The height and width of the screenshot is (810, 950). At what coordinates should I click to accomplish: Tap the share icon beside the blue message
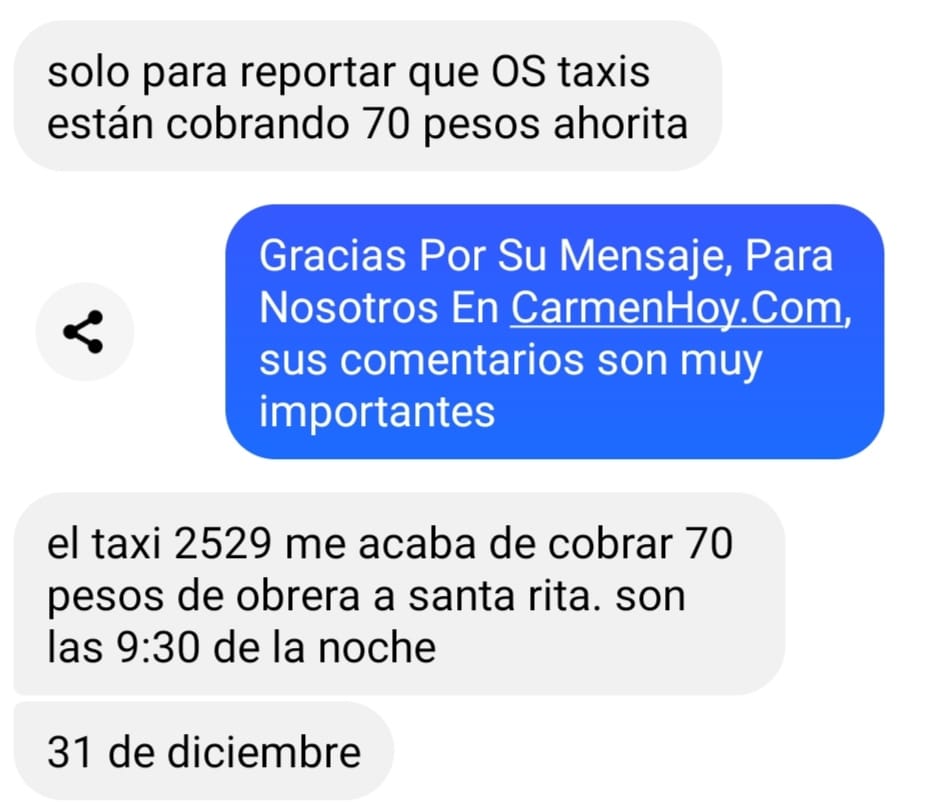coord(84,332)
